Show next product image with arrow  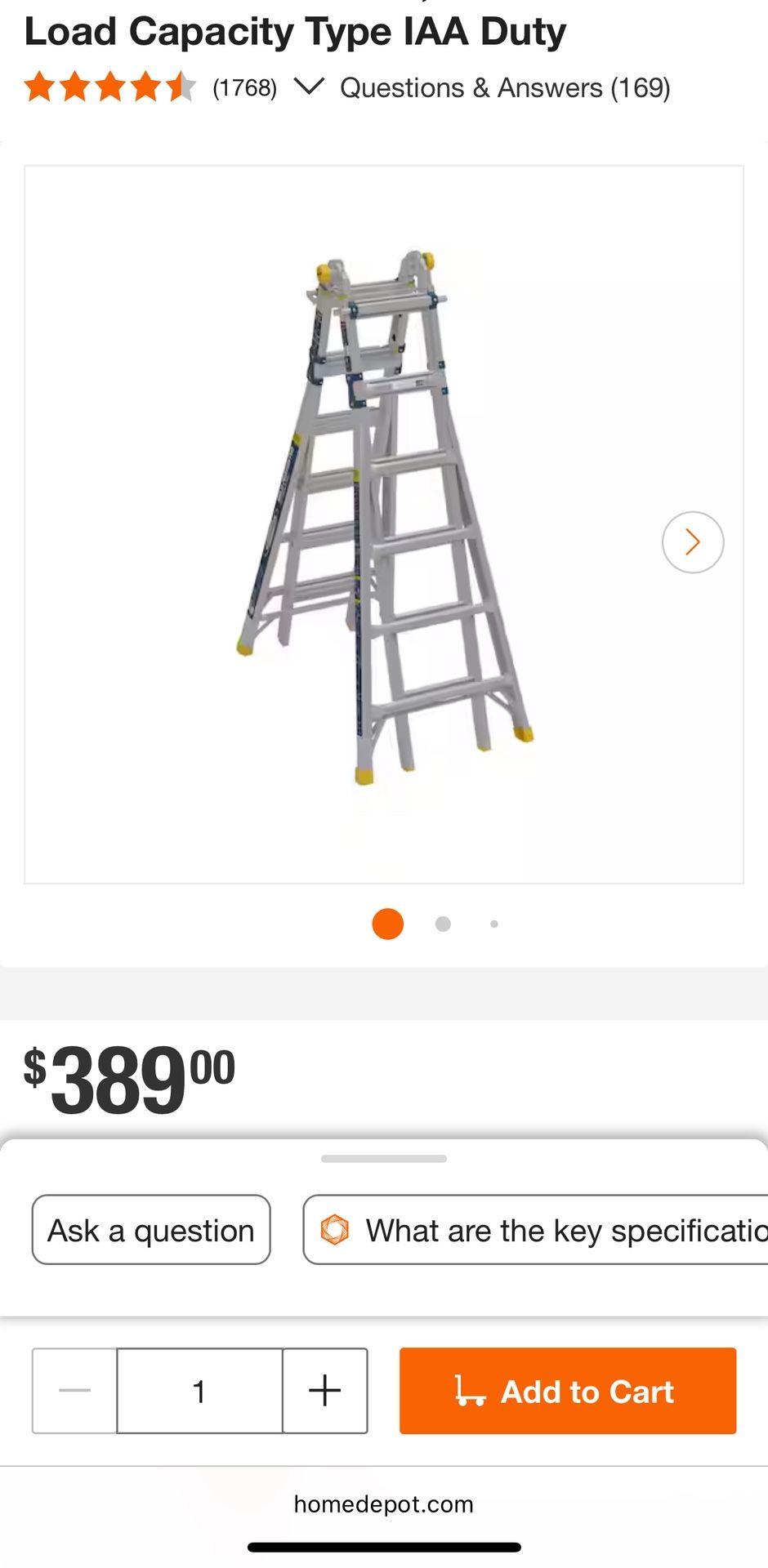(692, 542)
